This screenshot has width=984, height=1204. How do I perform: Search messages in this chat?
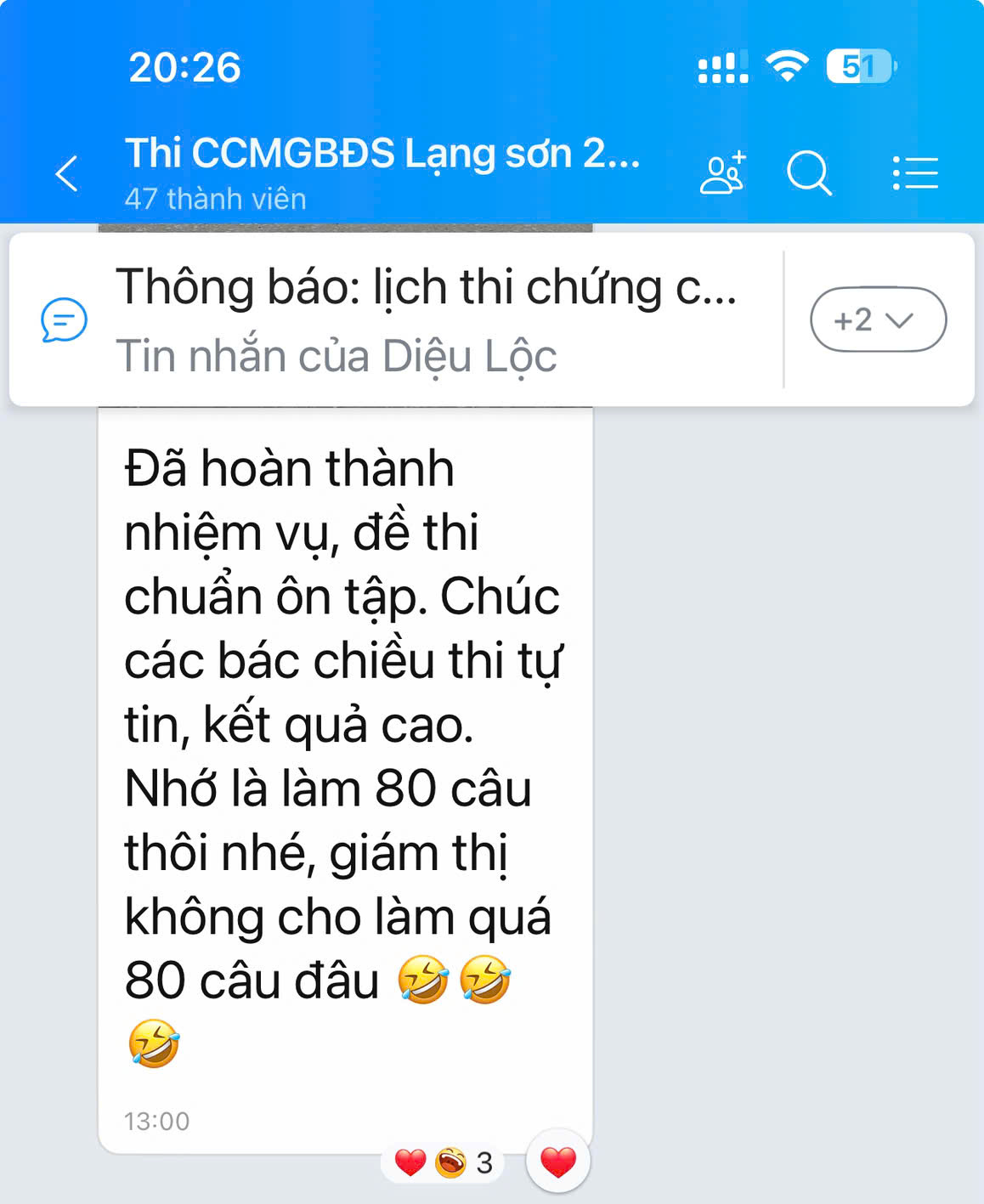pyautogui.click(x=808, y=173)
